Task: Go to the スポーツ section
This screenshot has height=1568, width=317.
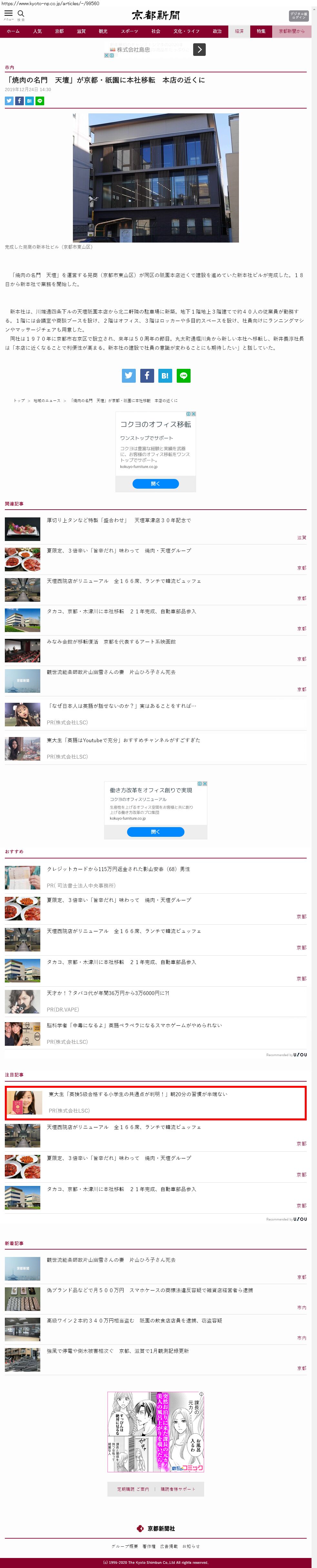Action: pyautogui.click(x=129, y=31)
